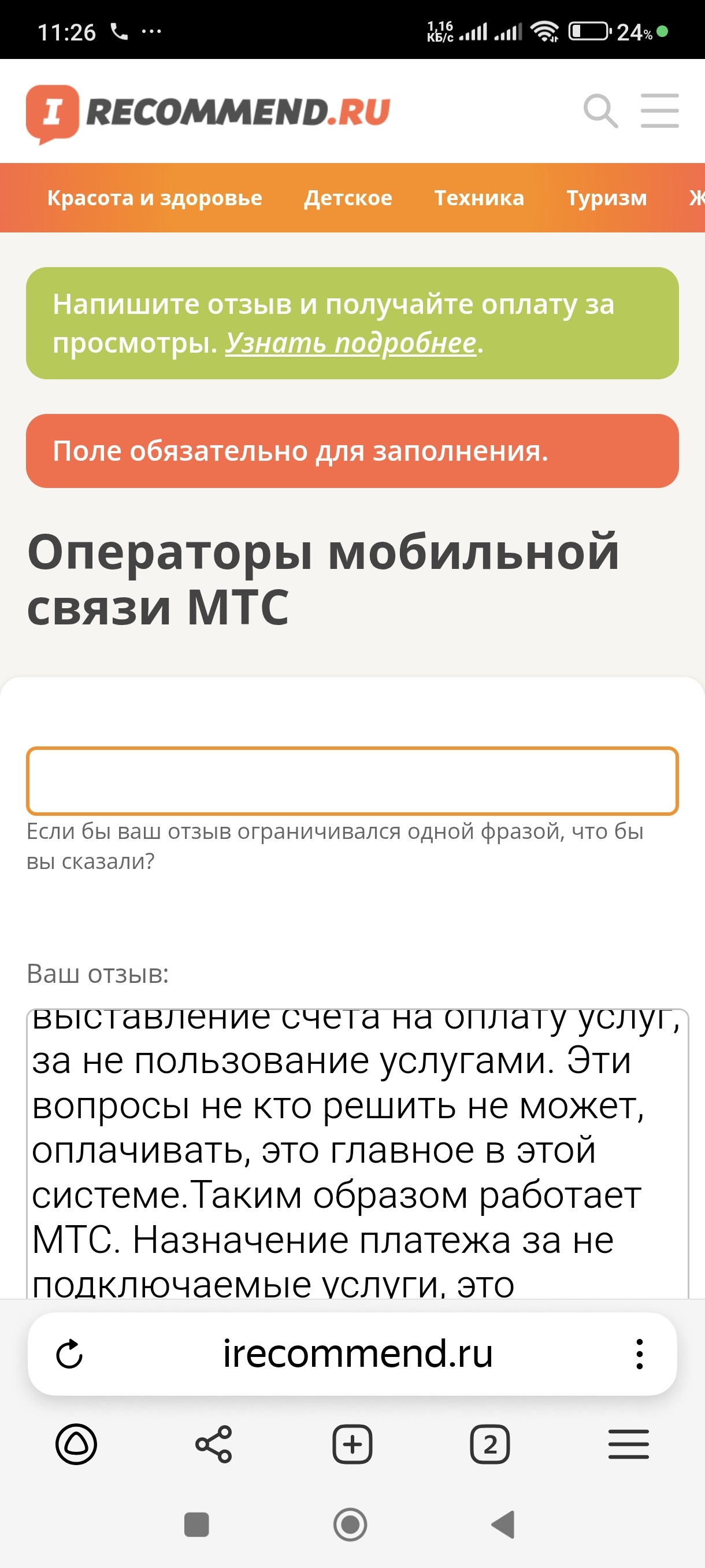705x1568 pixels.
Task: View the 2 open tabs
Action: pyautogui.click(x=489, y=1444)
